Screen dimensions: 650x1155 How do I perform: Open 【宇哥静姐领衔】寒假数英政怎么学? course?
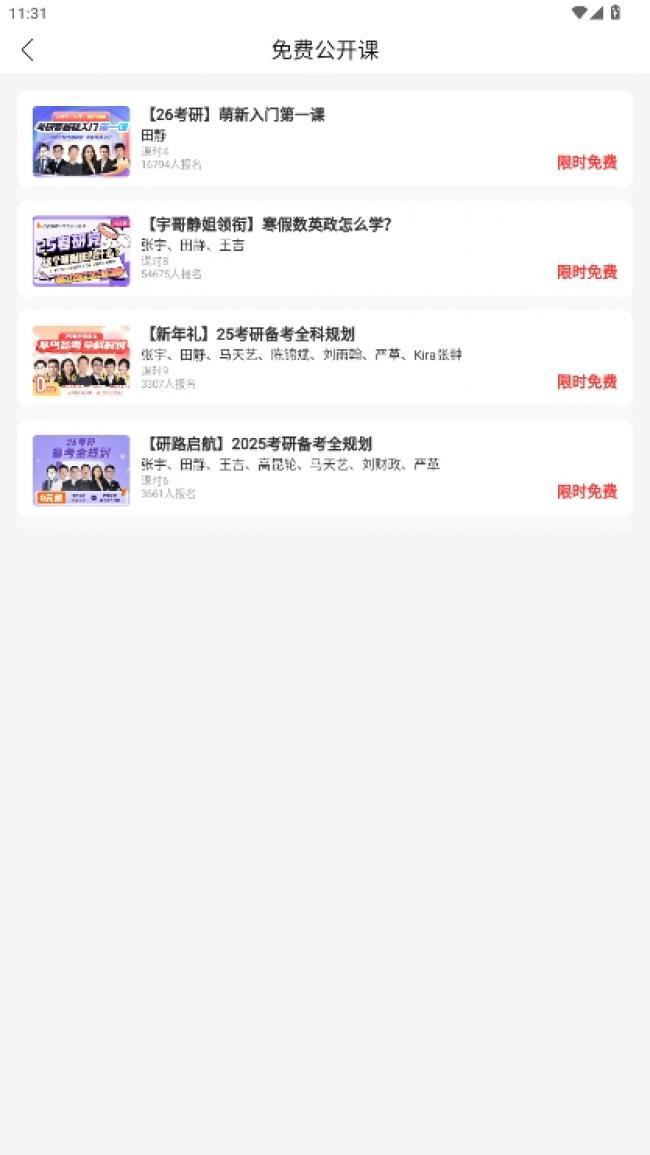click(x=324, y=249)
